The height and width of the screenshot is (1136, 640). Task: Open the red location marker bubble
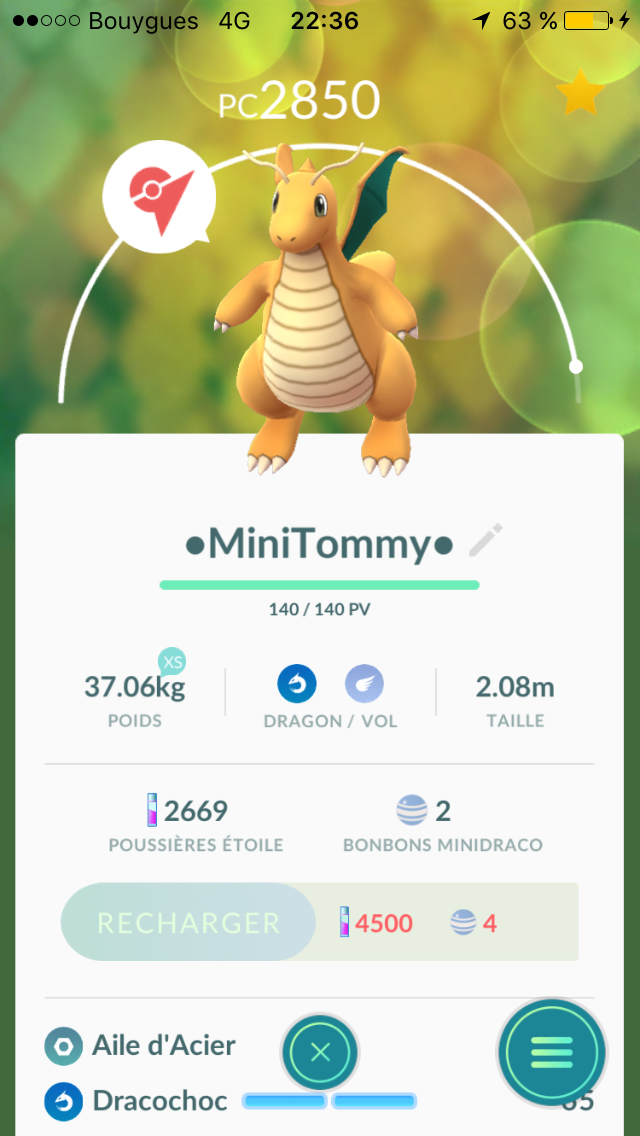(x=158, y=192)
